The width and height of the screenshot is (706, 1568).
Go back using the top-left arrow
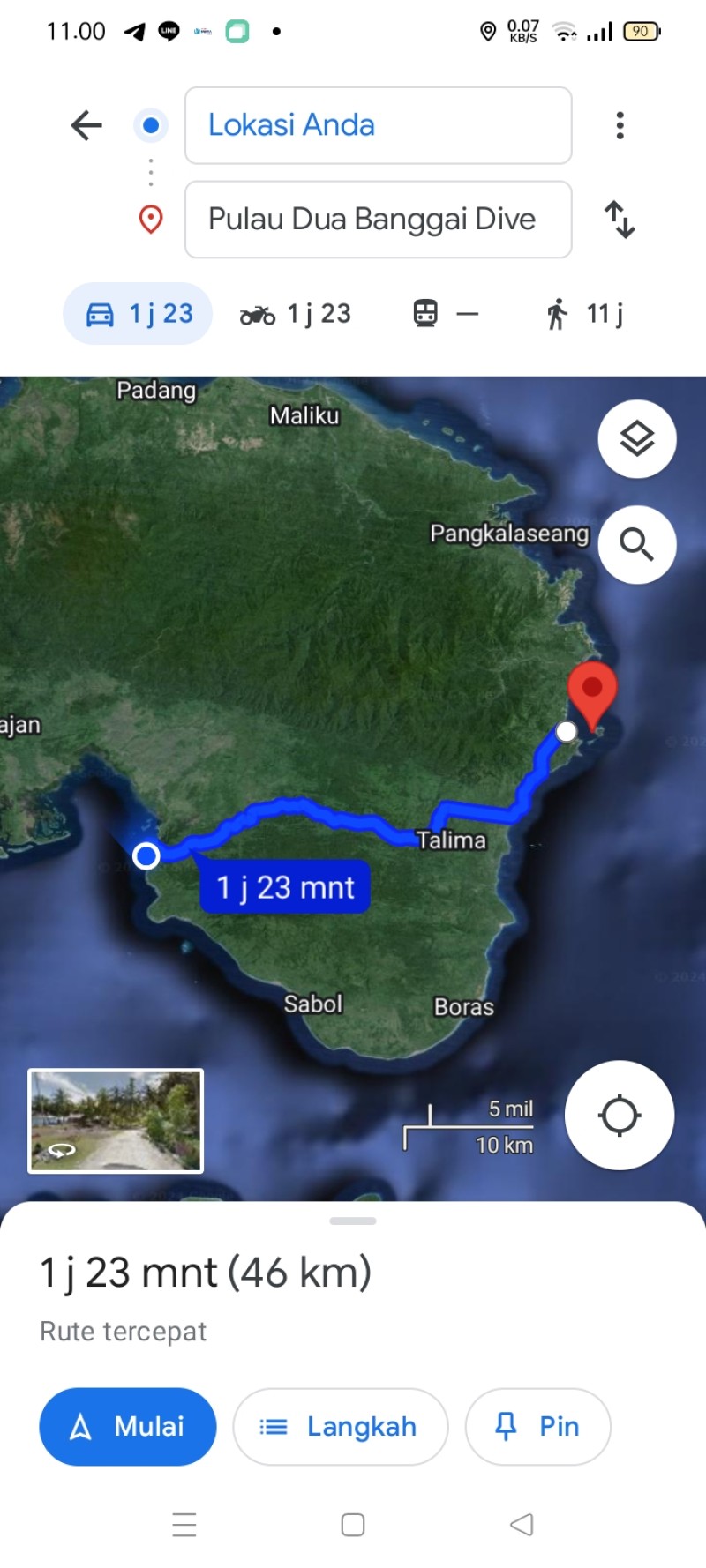tap(86, 125)
